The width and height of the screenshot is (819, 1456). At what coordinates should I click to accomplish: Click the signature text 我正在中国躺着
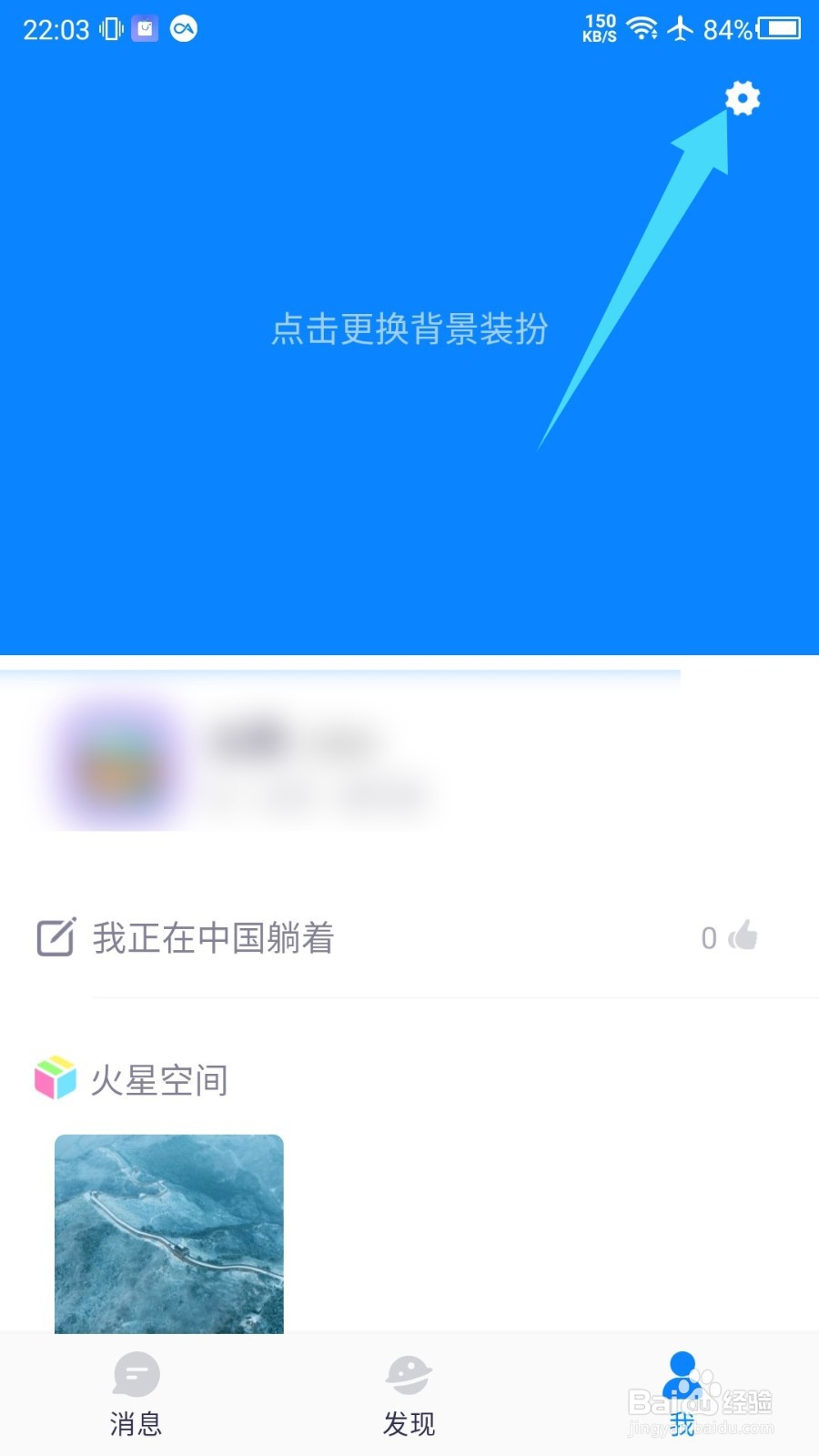click(x=212, y=937)
